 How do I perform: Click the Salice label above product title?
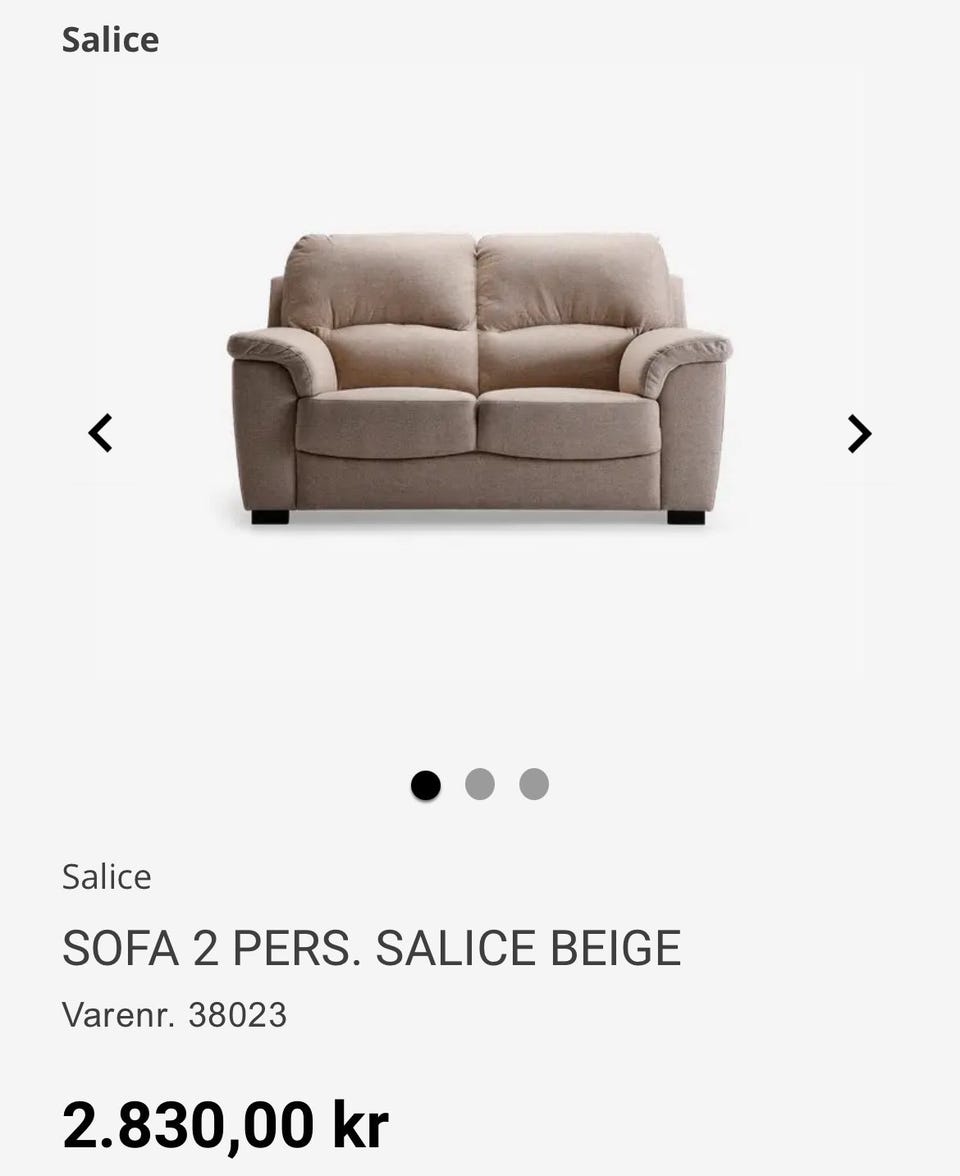106,878
